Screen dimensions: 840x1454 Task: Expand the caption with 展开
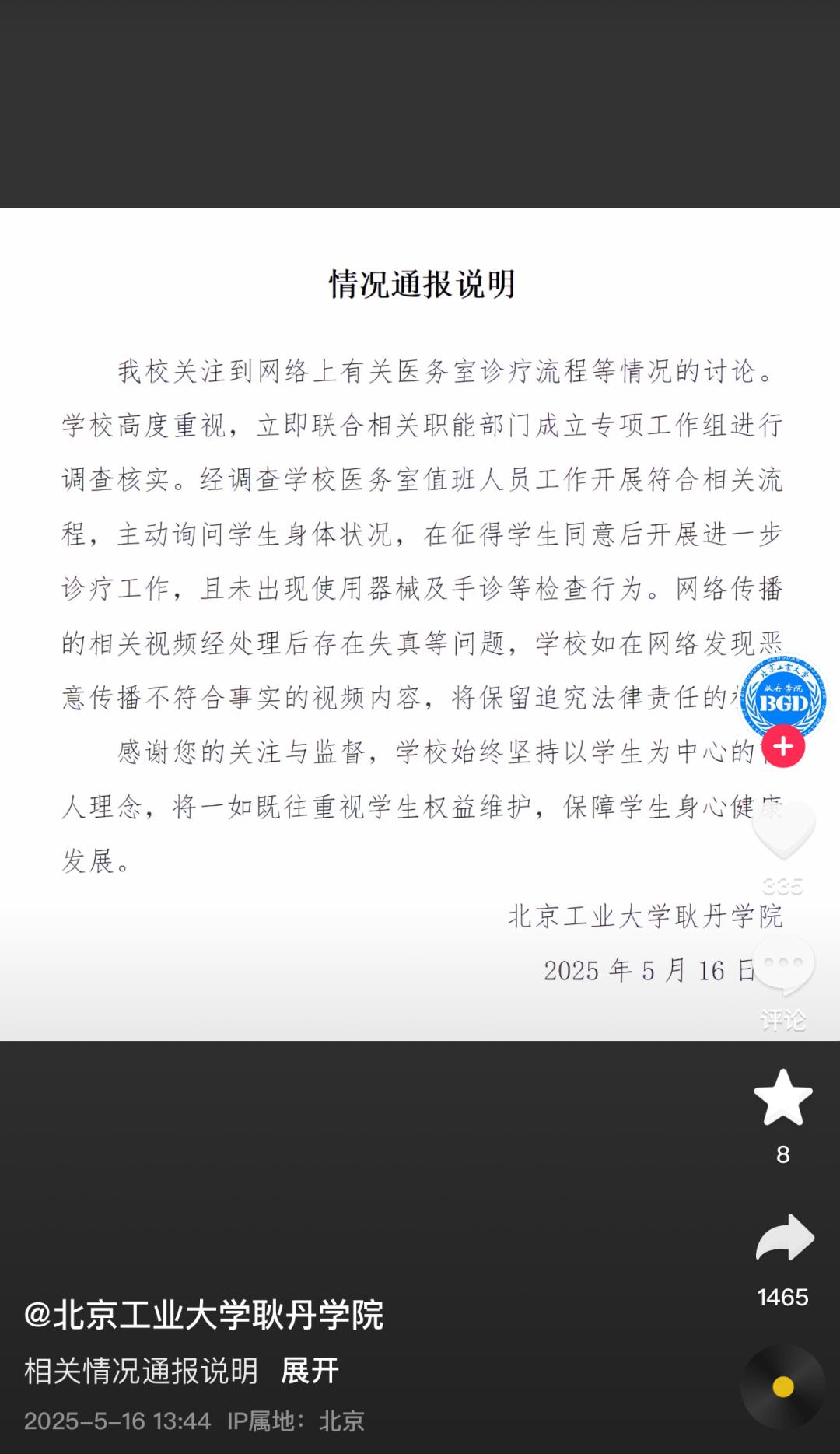click(310, 1371)
